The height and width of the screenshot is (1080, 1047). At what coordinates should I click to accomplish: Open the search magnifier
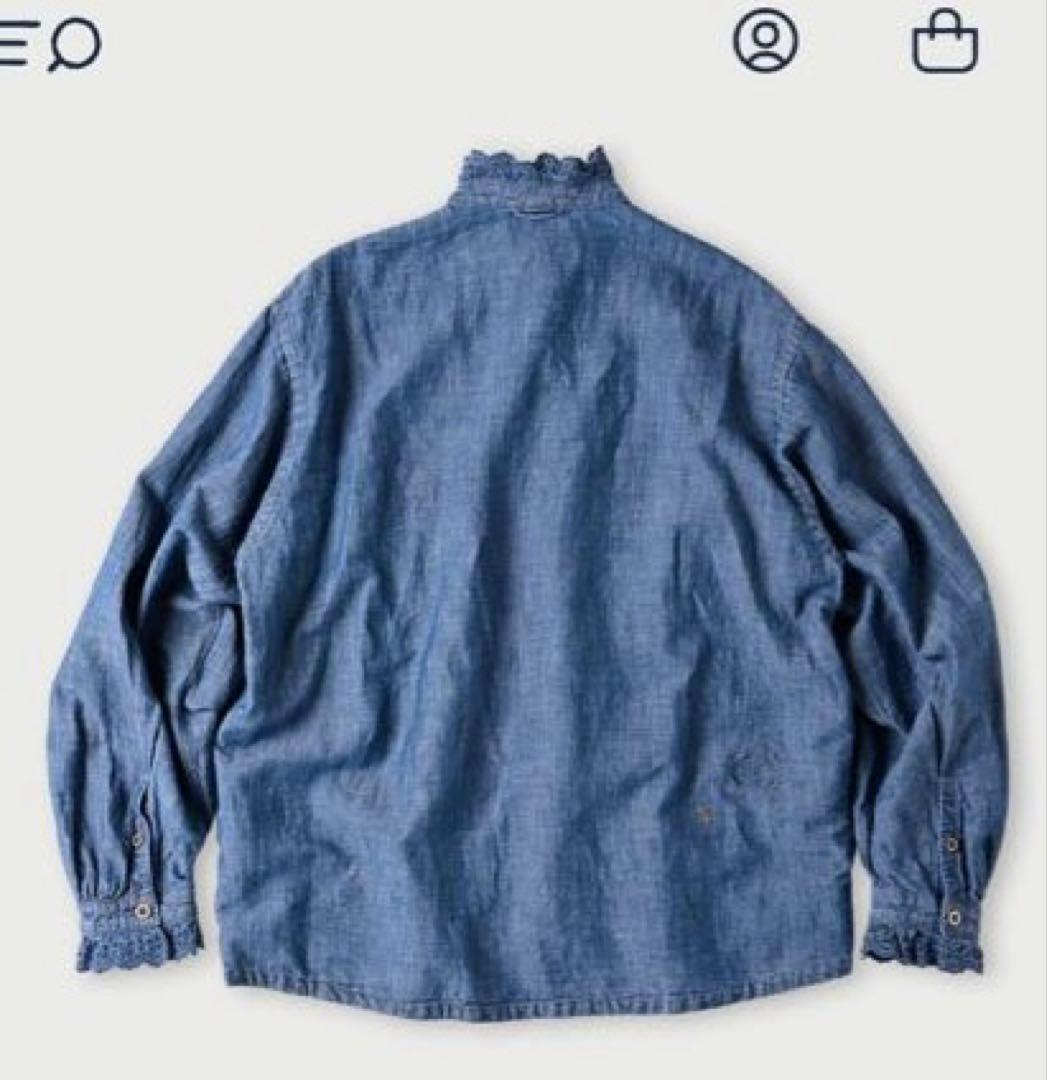coord(74,45)
